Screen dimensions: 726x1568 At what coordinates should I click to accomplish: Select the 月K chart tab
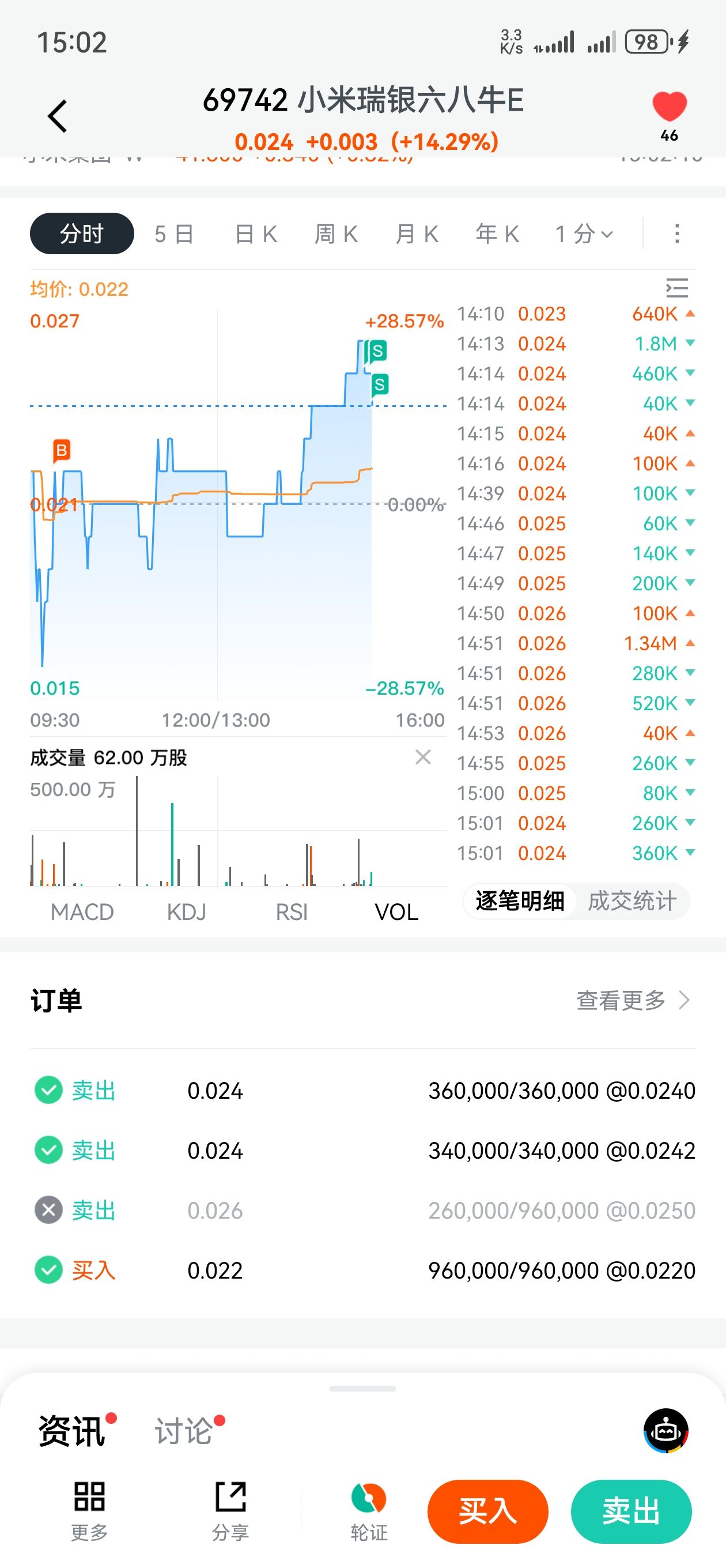pyautogui.click(x=417, y=233)
